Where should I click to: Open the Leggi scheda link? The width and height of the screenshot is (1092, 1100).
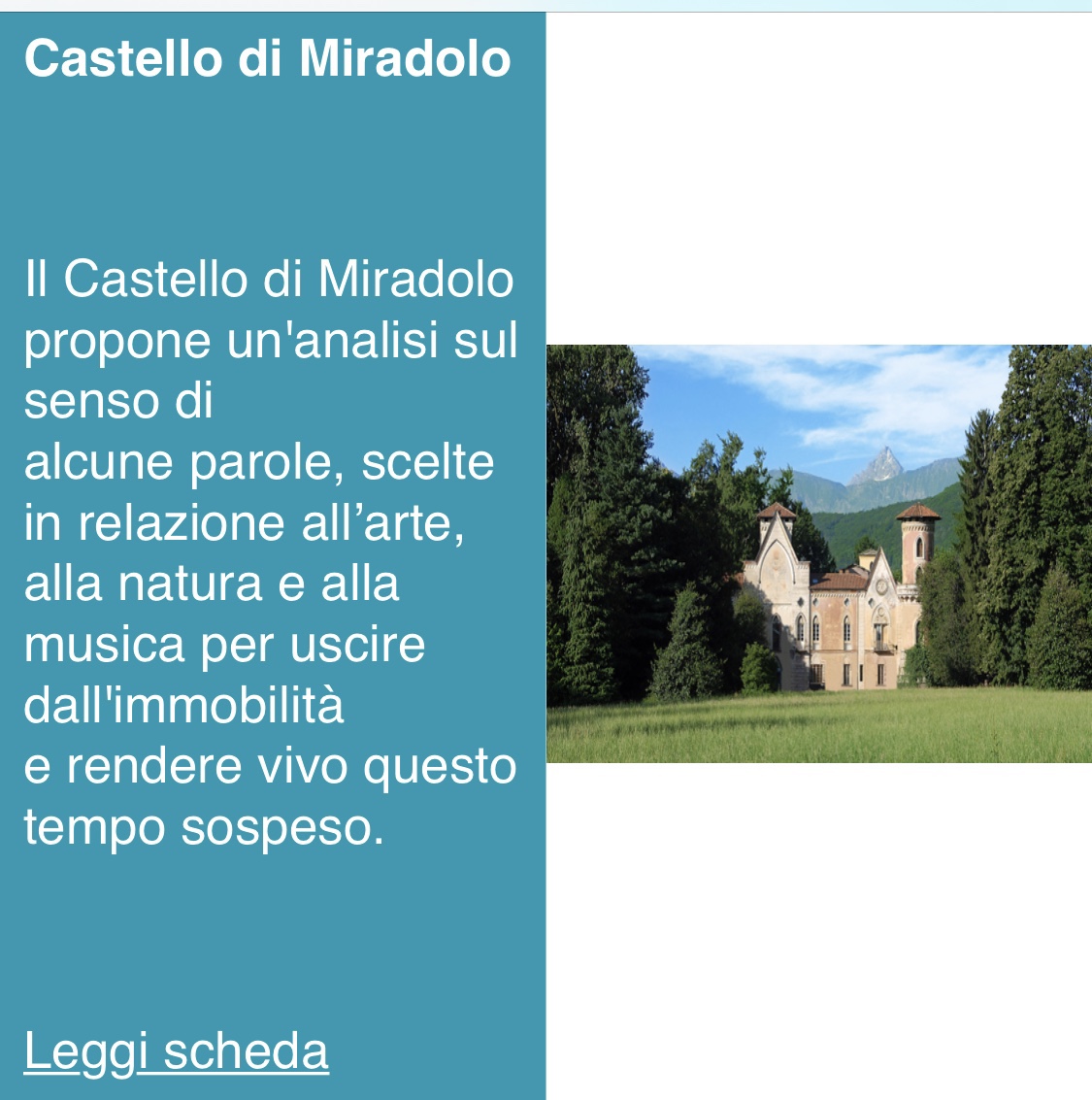pos(176,1051)
